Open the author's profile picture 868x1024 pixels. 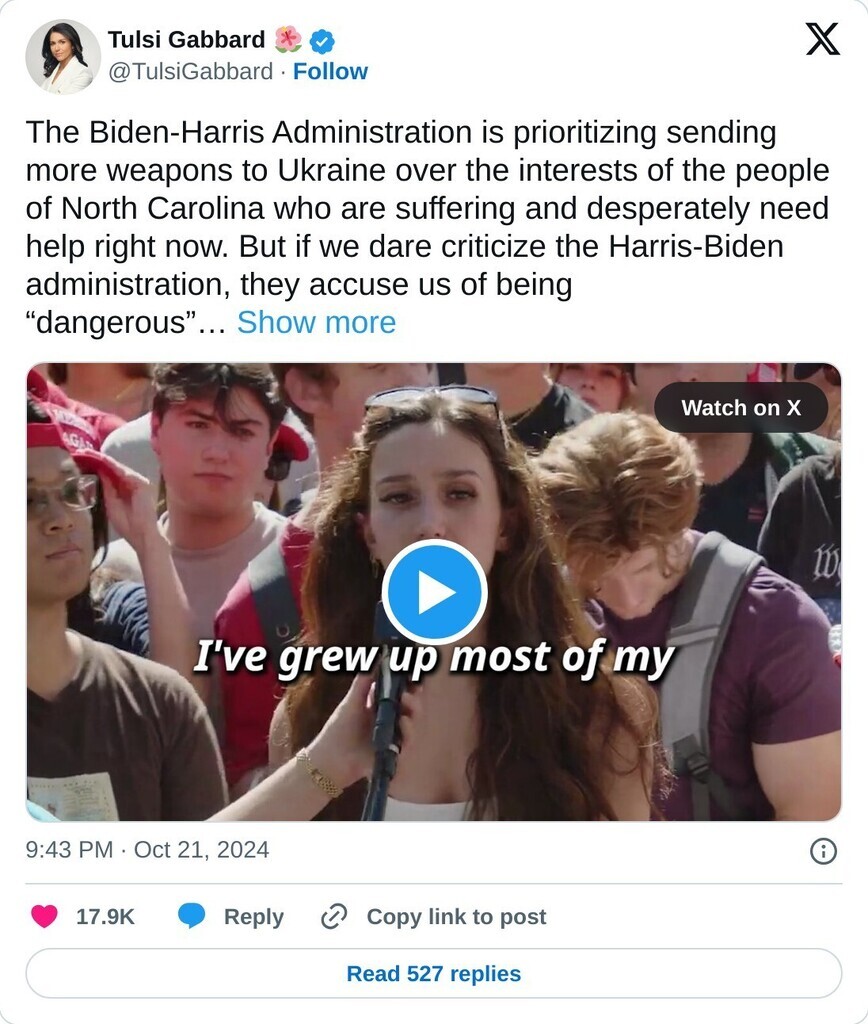[62, 57]
